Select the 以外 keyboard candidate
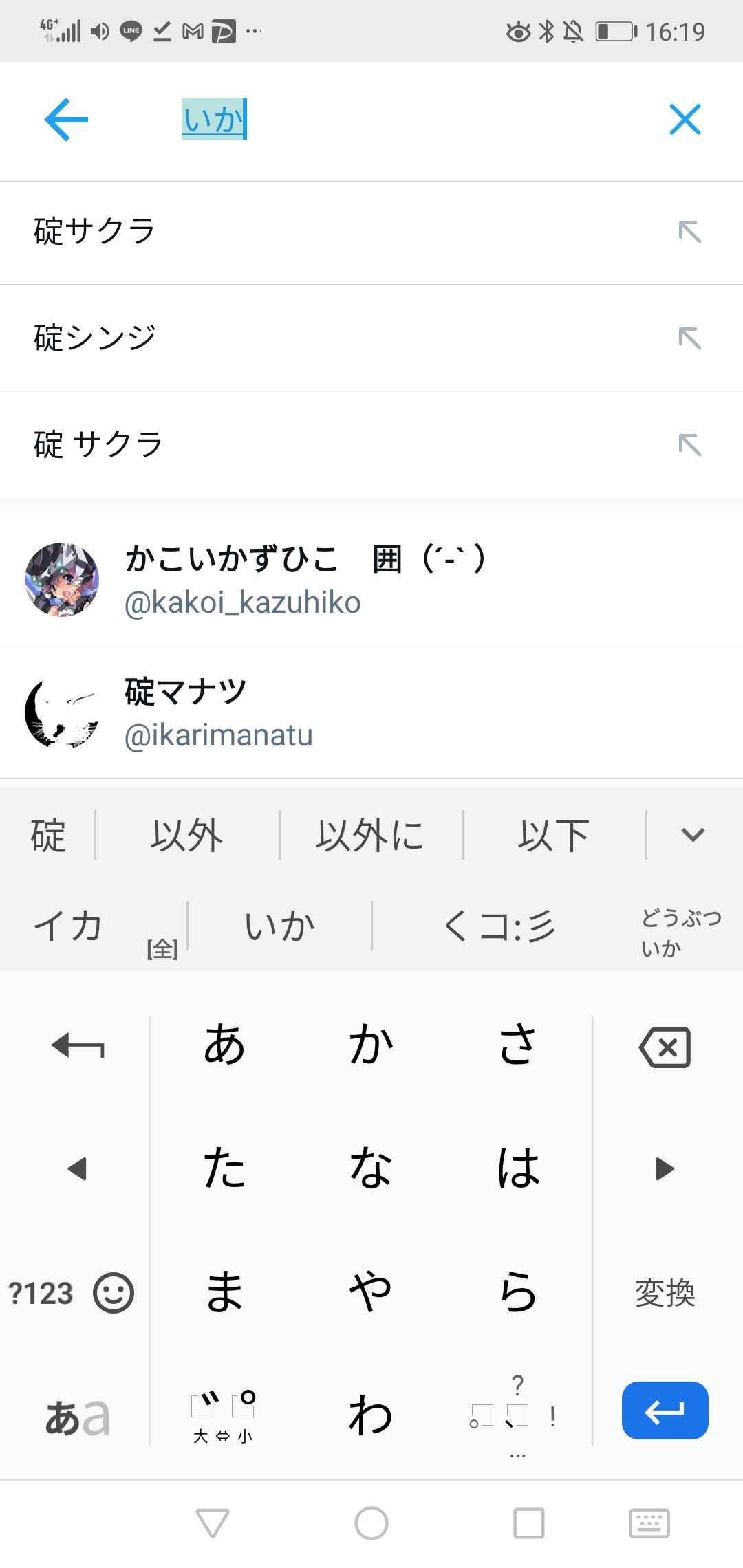This screenshot has height=1568, width=743. 186,836
